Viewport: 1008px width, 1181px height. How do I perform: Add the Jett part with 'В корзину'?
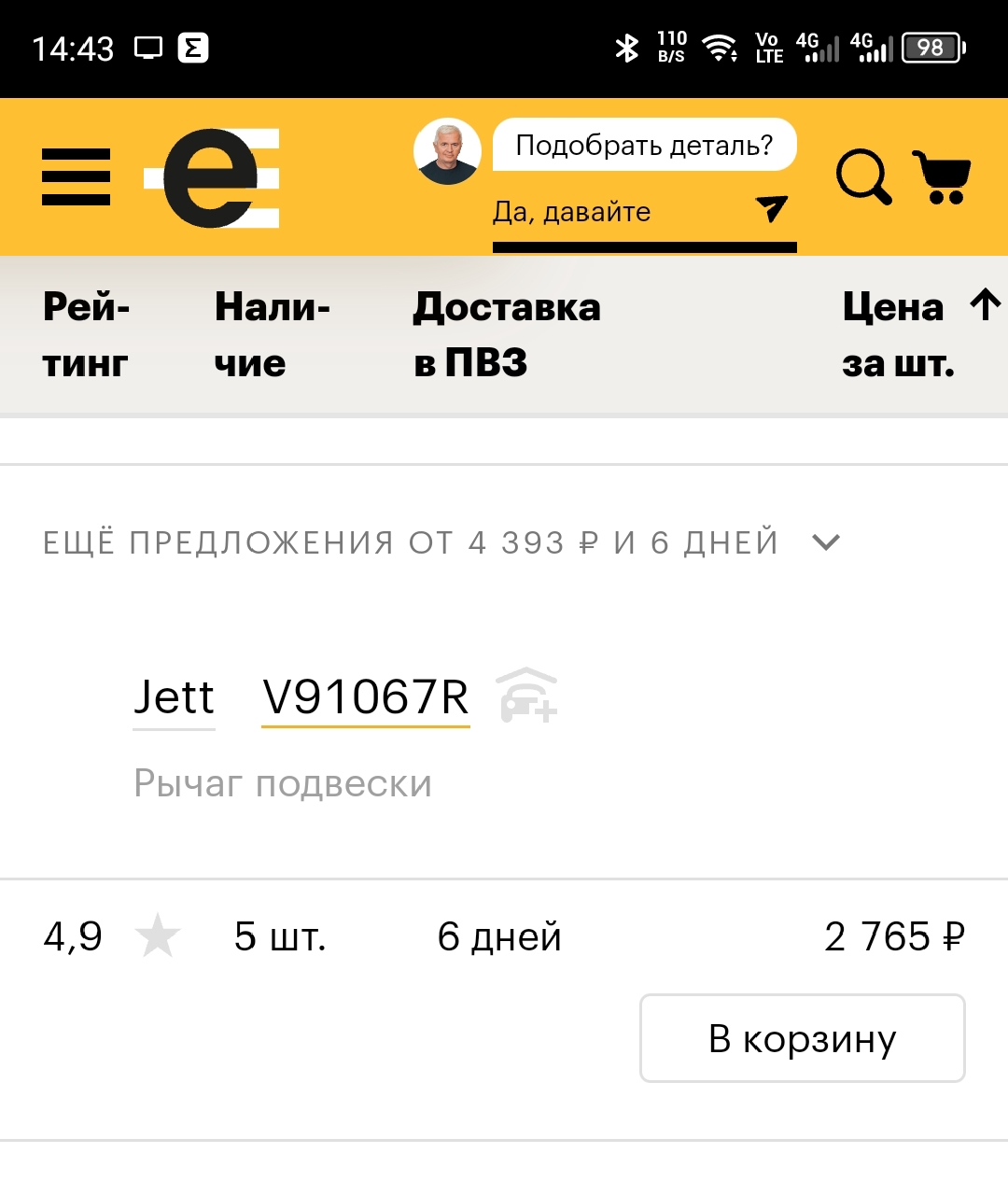(802, 1038)
